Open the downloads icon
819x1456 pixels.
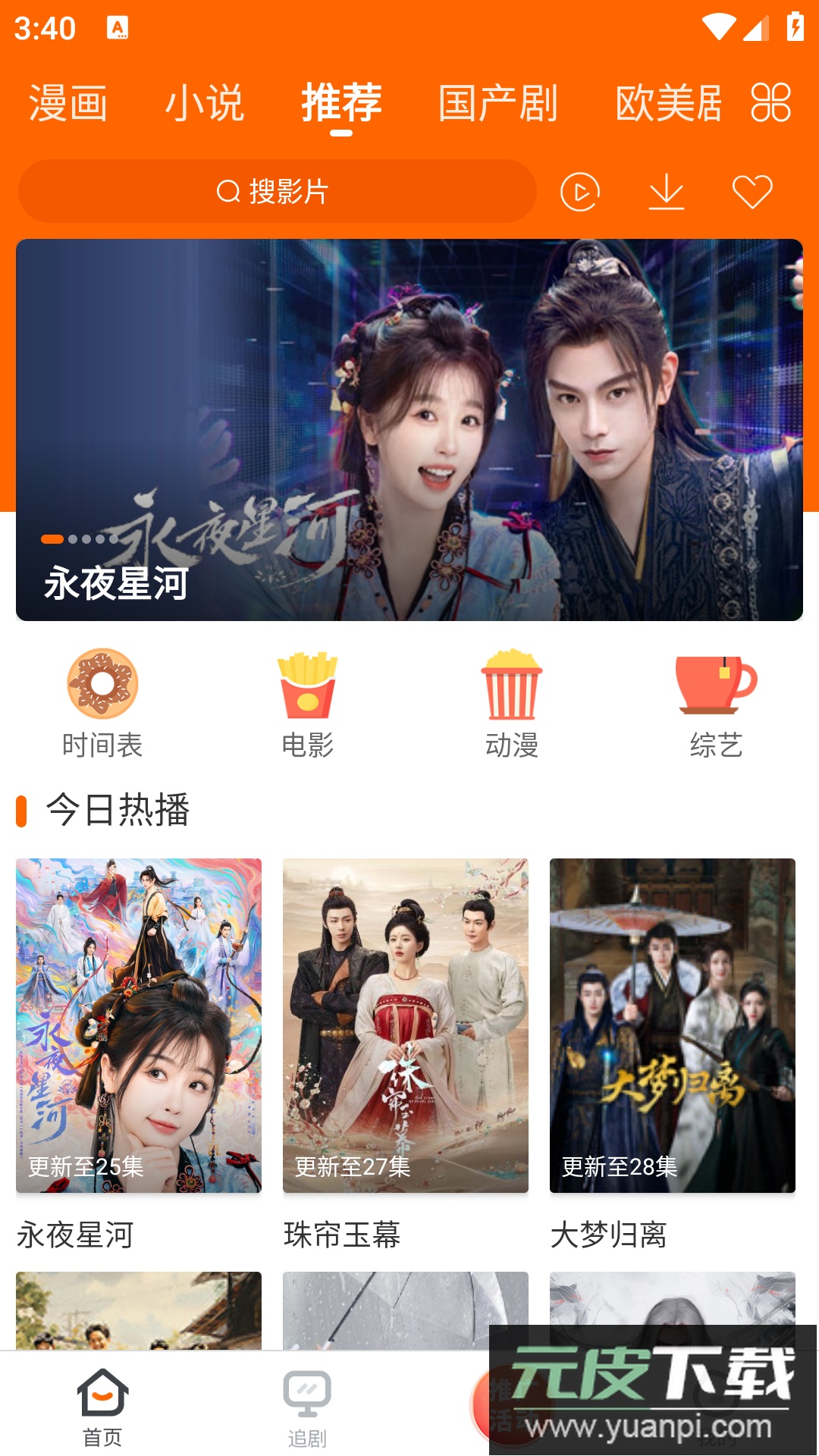(667, 192)
